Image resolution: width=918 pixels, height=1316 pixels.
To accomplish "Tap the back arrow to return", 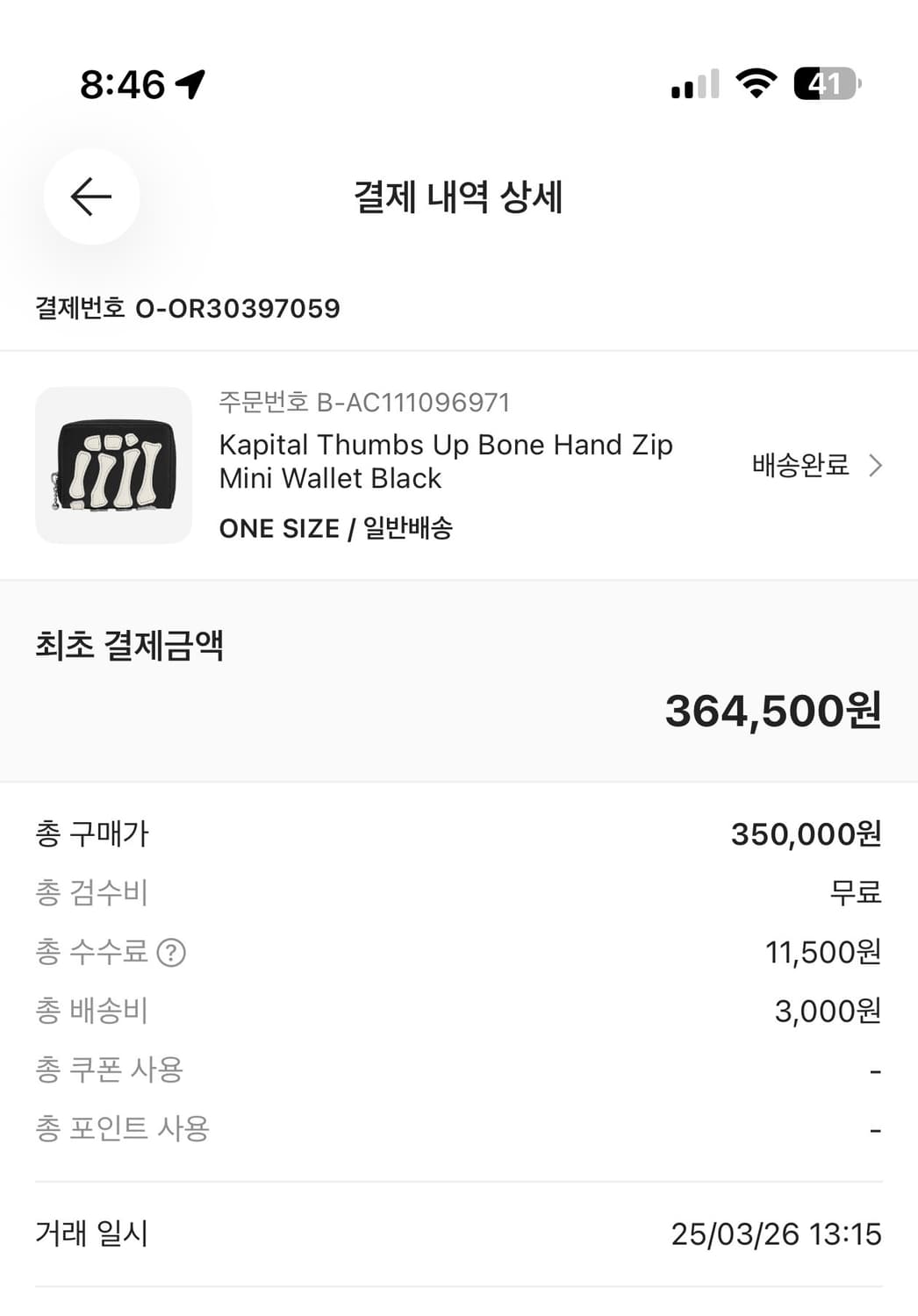I will pyautogui.click(x=89, y=197).
